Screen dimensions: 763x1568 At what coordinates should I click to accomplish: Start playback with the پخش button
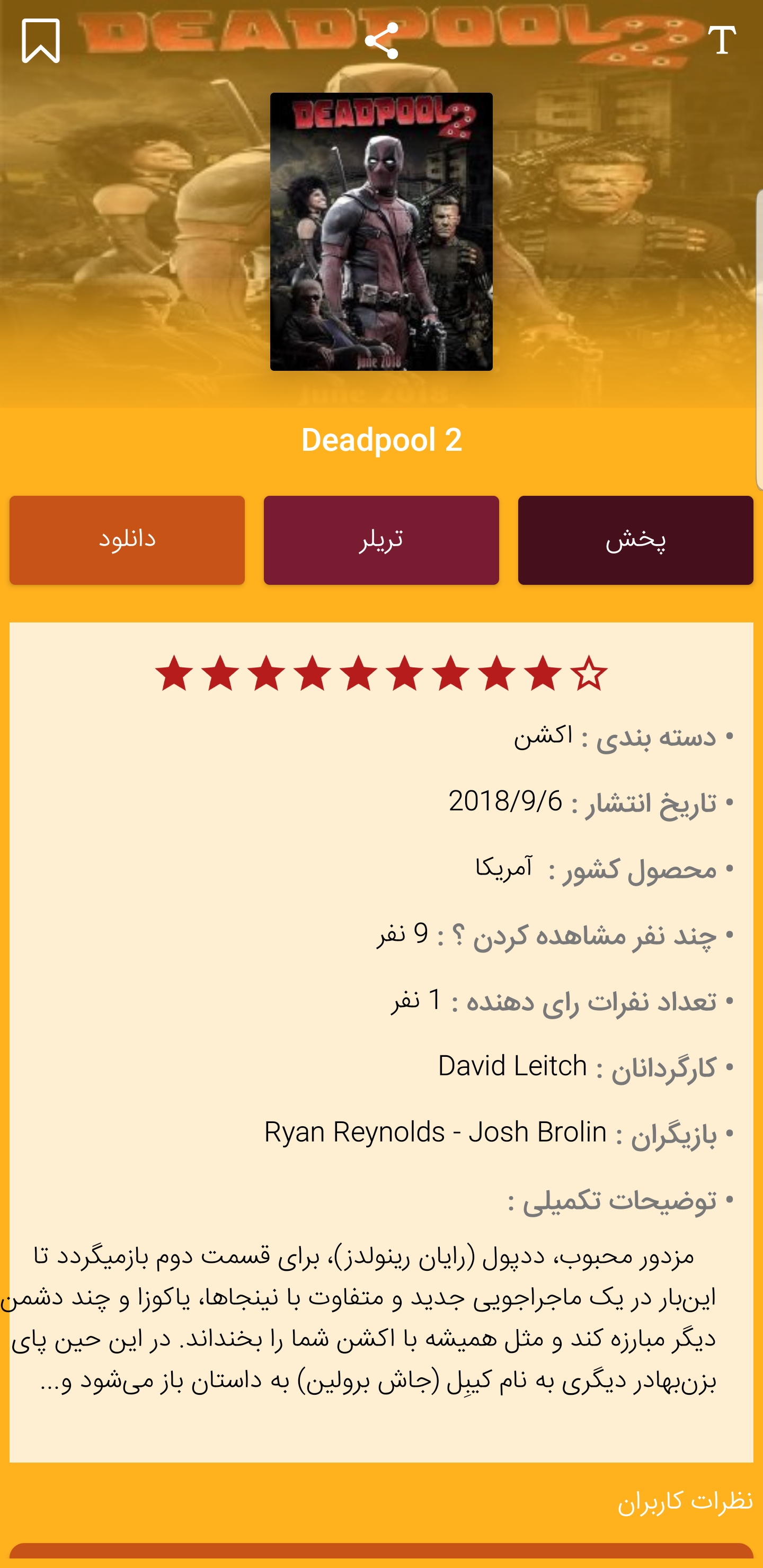pyautogui.click(x=635, y=540)
